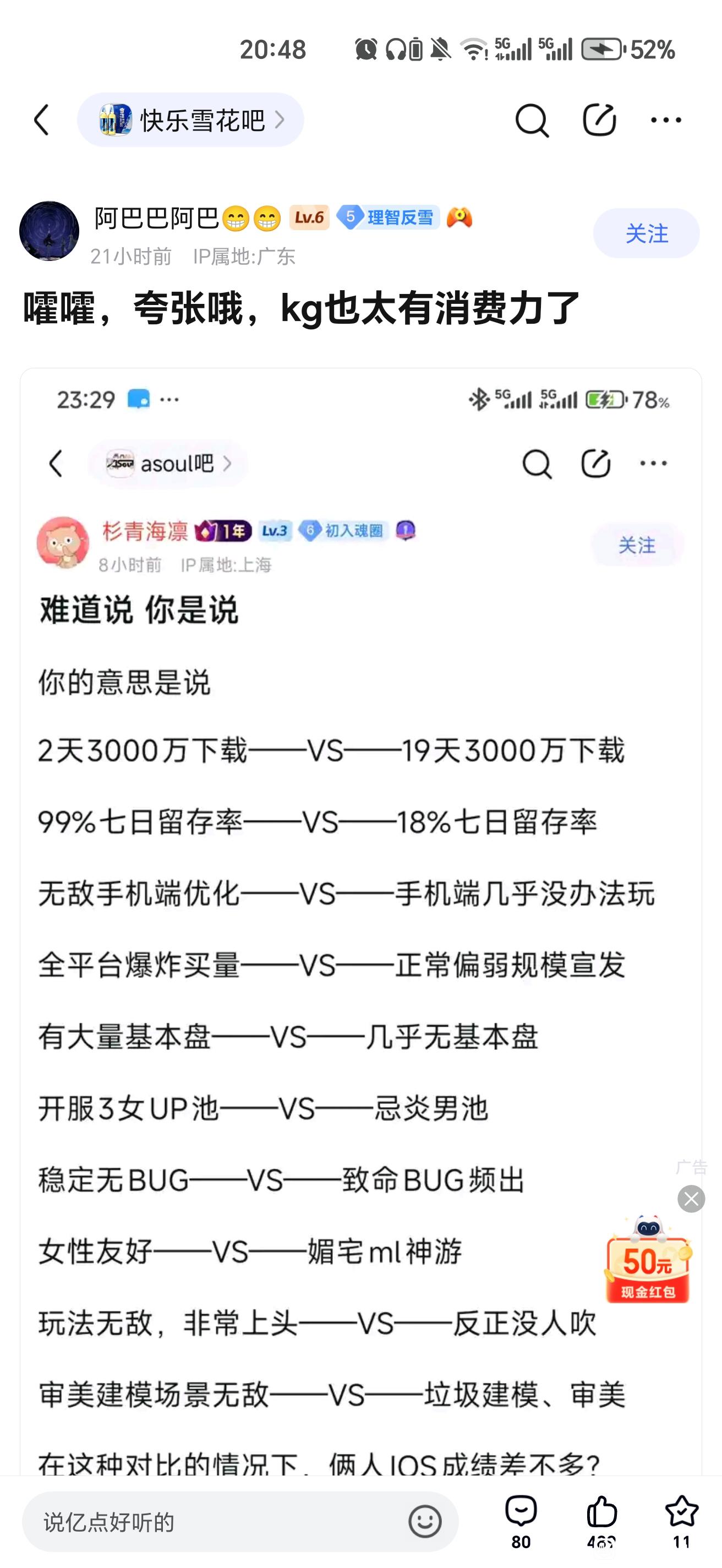The width and height of the screenshot is (722, 1568).
Task: Dismiss the 50元 red packet ad
Action: tap(691, 1199)
